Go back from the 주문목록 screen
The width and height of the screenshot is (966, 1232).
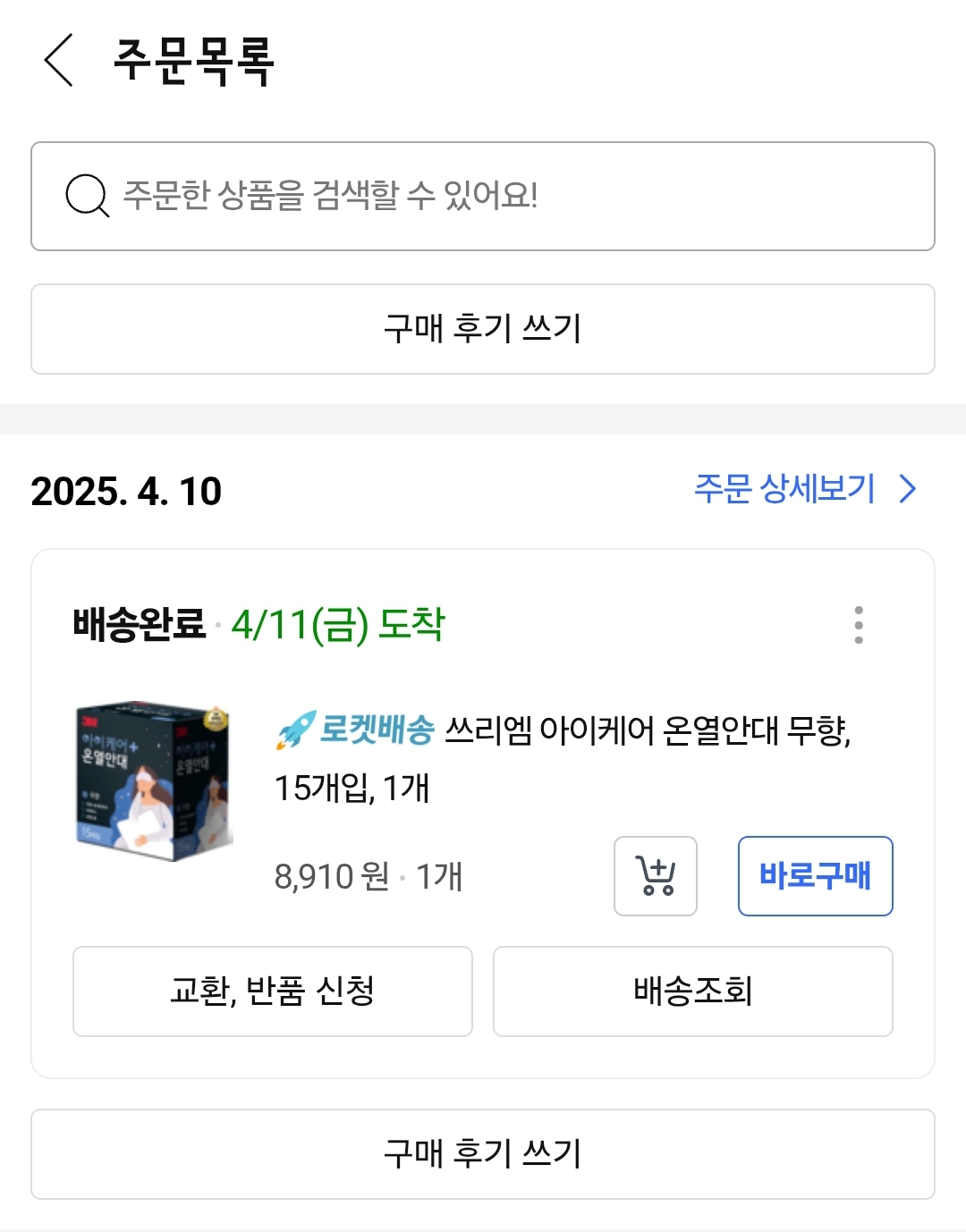pyautogui.click(x=58, y=60)
